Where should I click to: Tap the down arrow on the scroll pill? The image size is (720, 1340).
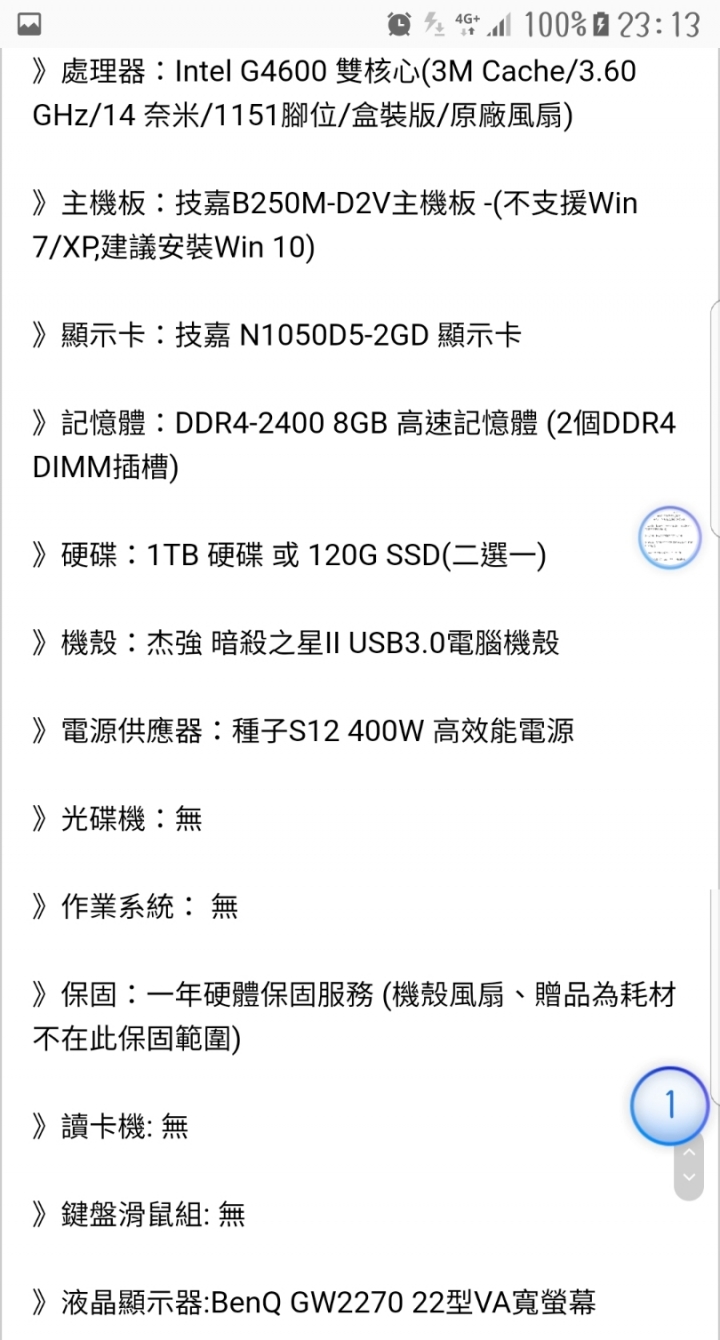tap(688, 1178)
